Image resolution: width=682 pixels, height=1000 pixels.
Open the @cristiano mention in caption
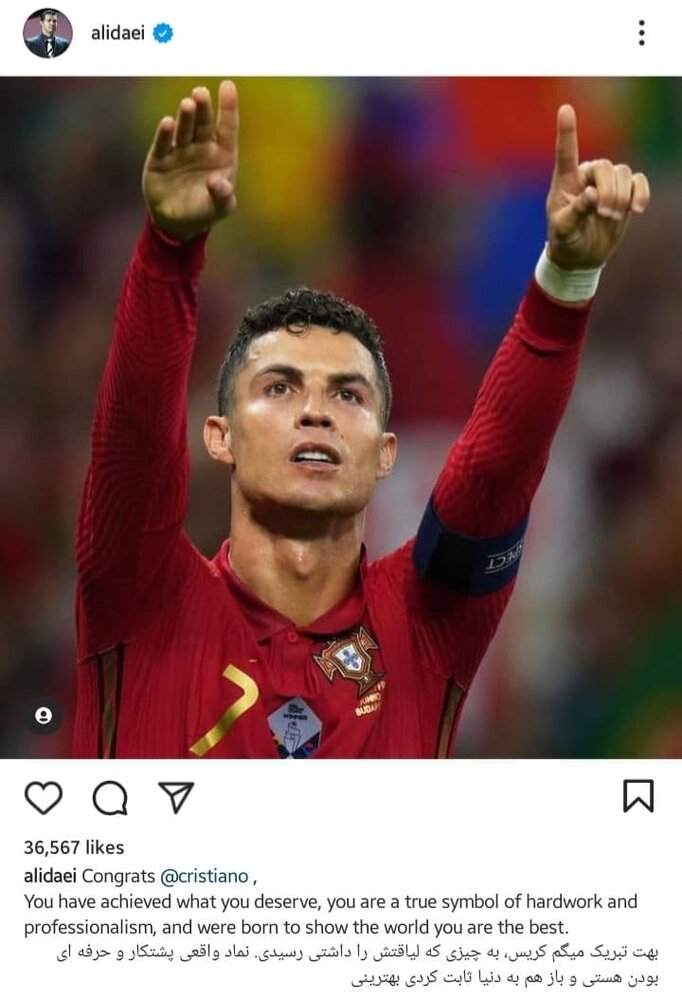(x=206, y=876)
